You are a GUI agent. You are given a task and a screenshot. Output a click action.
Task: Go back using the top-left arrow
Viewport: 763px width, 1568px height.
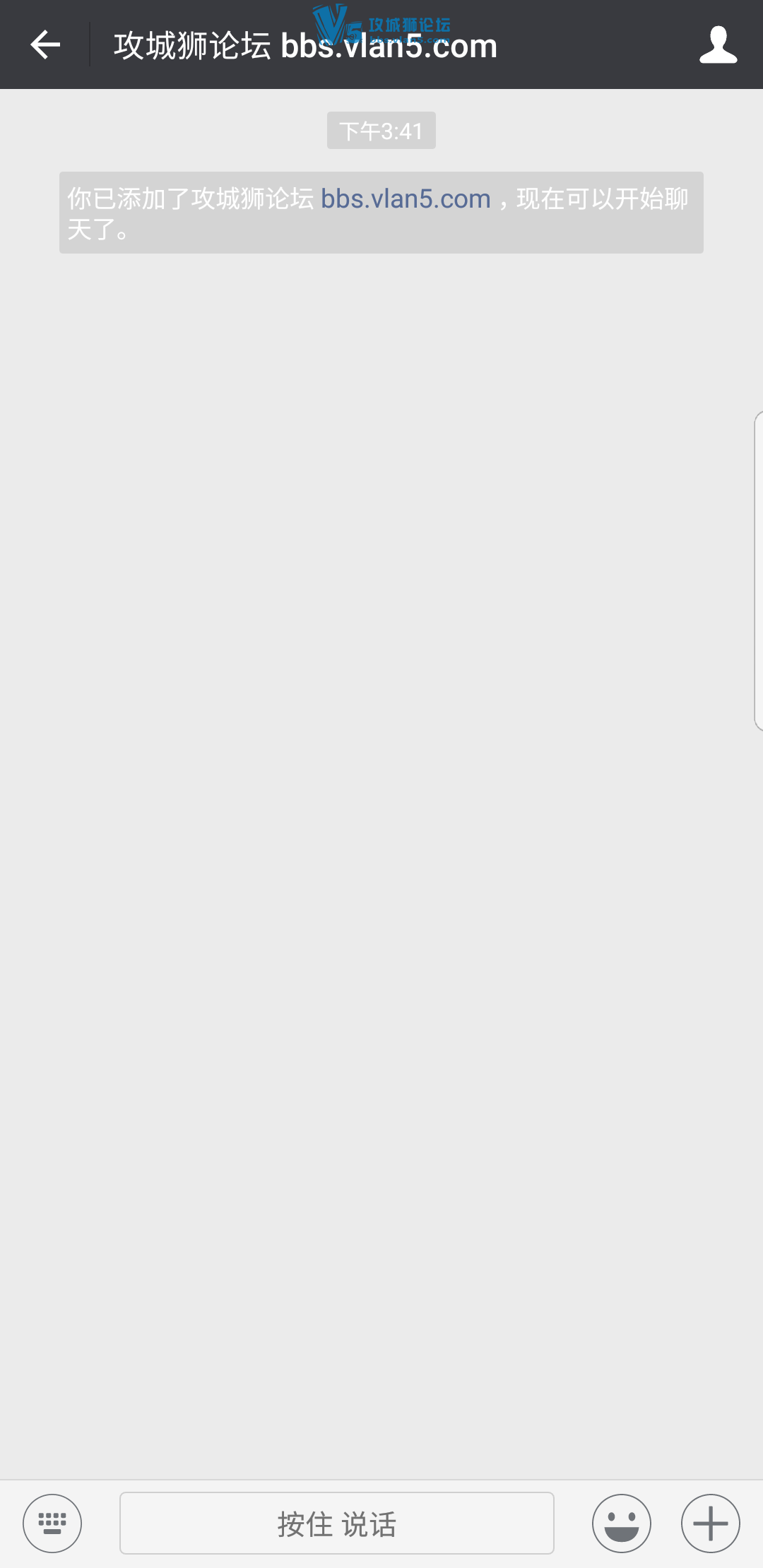click(45, 45)
